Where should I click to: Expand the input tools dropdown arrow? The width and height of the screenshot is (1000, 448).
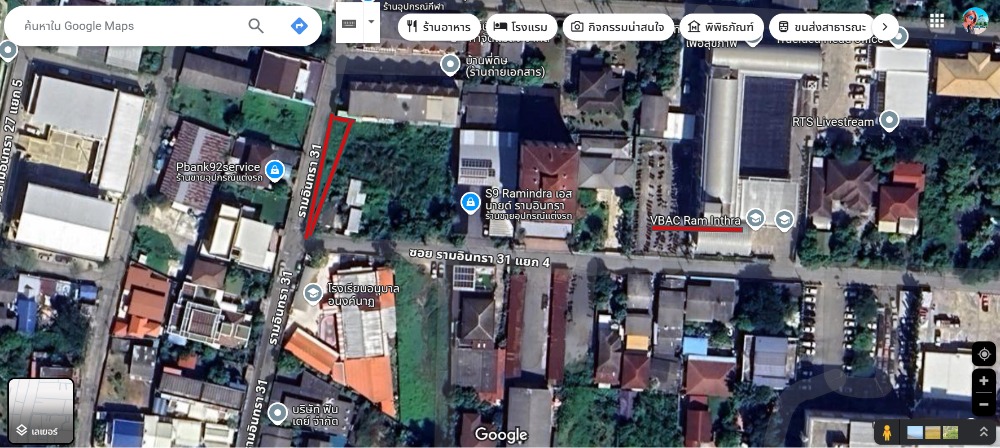372,20
